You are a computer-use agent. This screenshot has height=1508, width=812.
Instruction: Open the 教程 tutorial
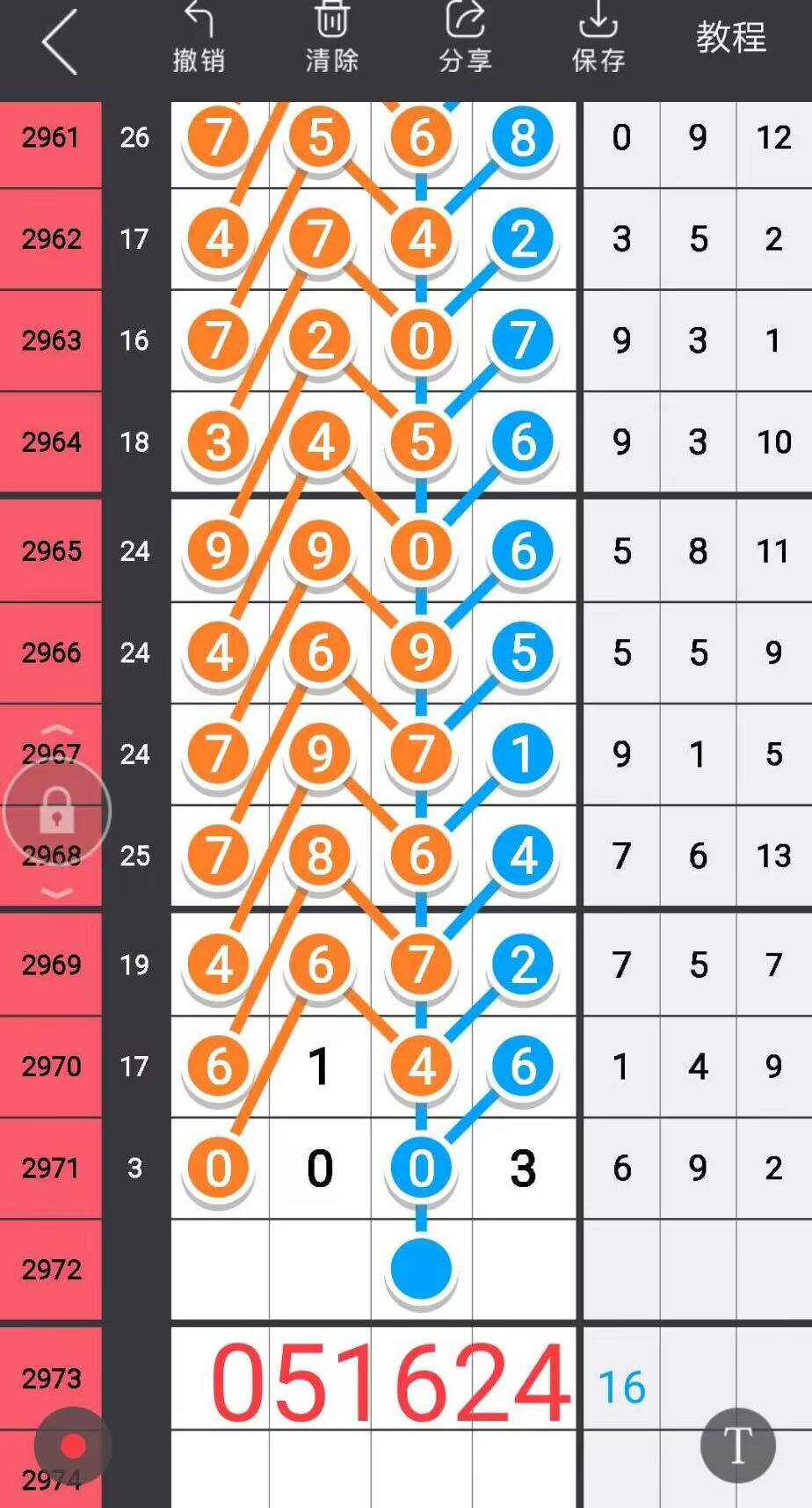(x=730, y=38)
